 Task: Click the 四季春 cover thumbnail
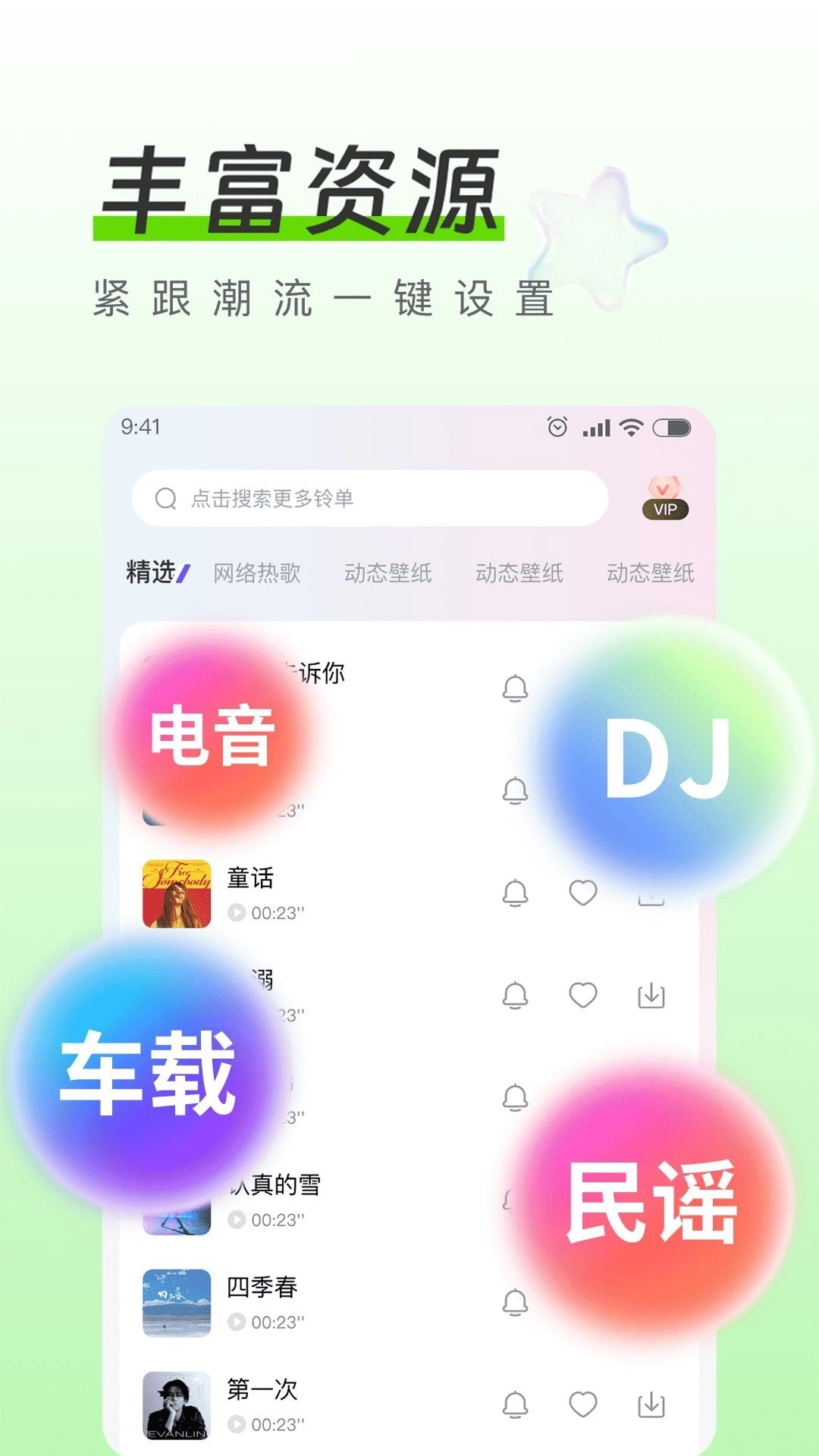(176, 1298)
